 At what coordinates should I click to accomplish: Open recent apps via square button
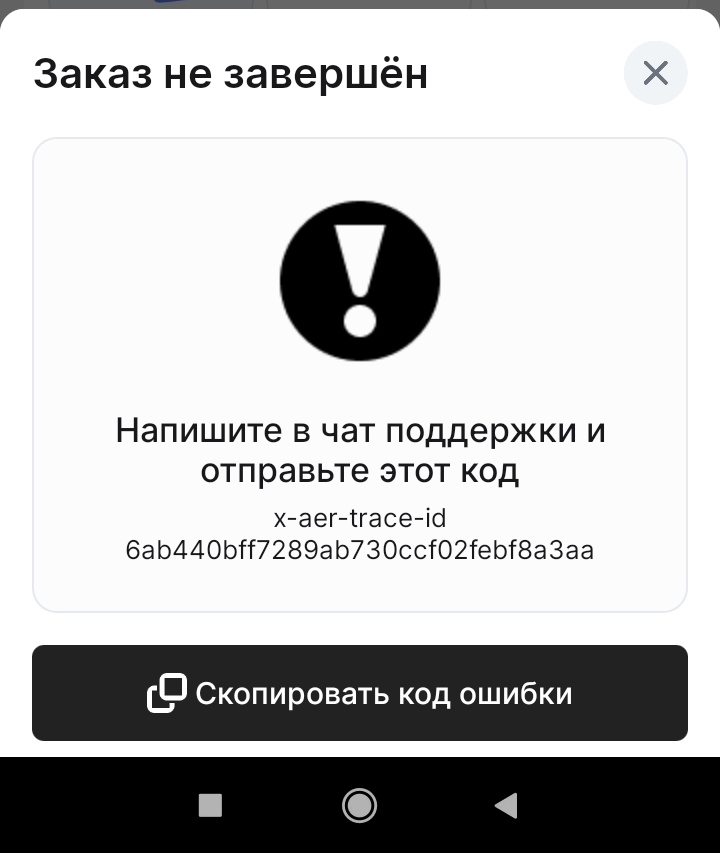210,805
